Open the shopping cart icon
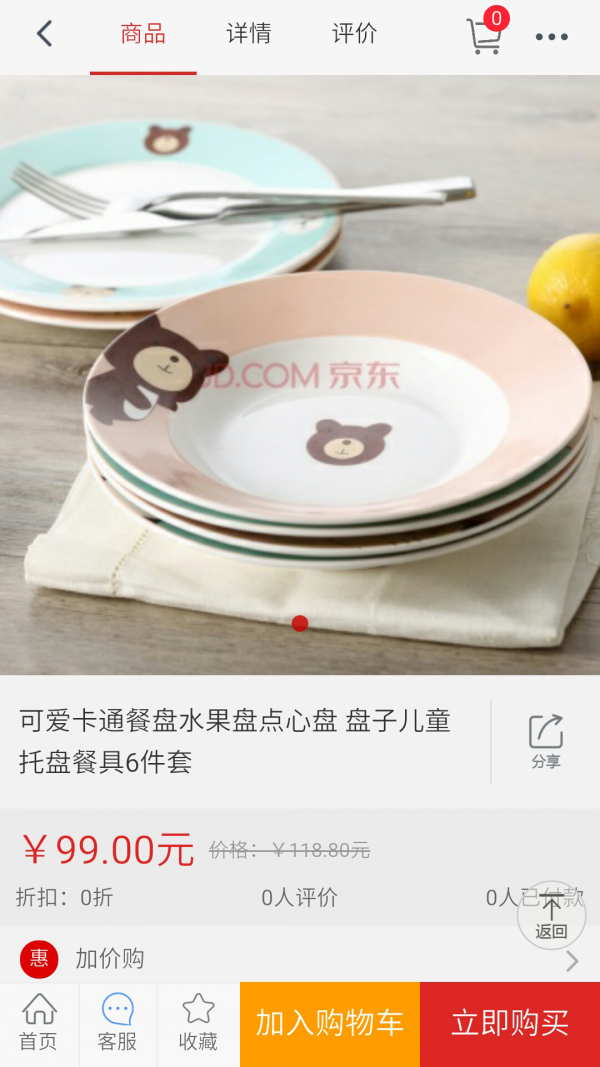Image resolution: width=600 pixels, height=1067 pixels. (x=485, y=35)
